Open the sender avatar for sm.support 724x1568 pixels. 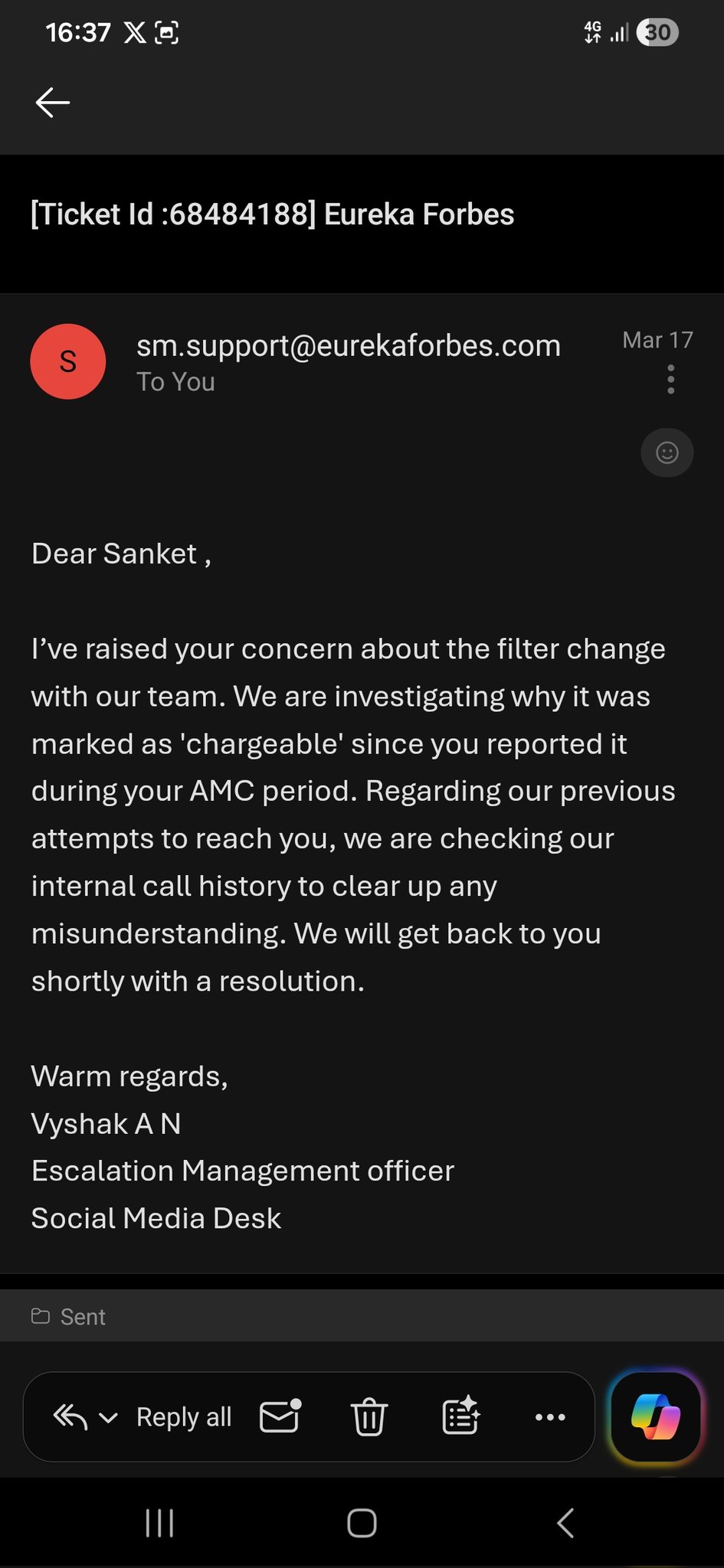pos(67,361)
